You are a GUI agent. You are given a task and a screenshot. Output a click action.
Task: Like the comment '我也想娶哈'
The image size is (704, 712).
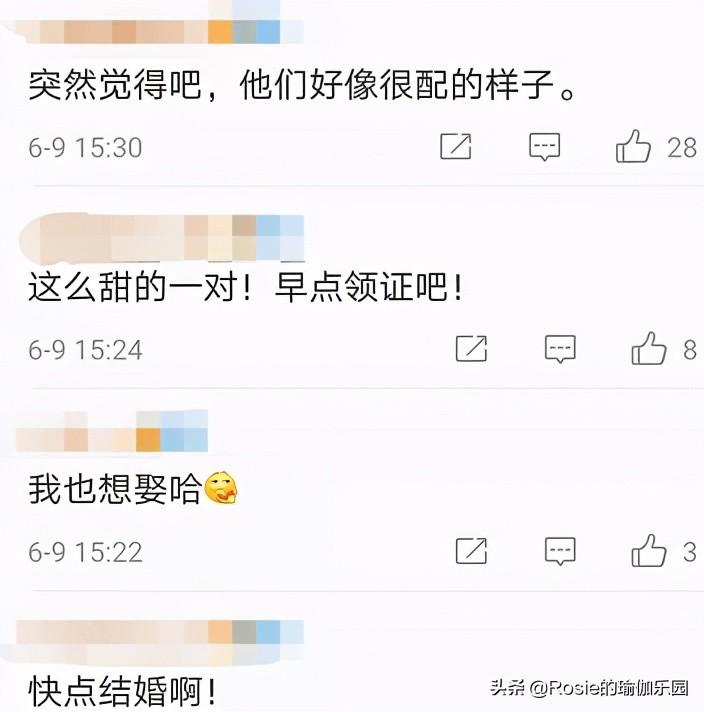point(649,550)
